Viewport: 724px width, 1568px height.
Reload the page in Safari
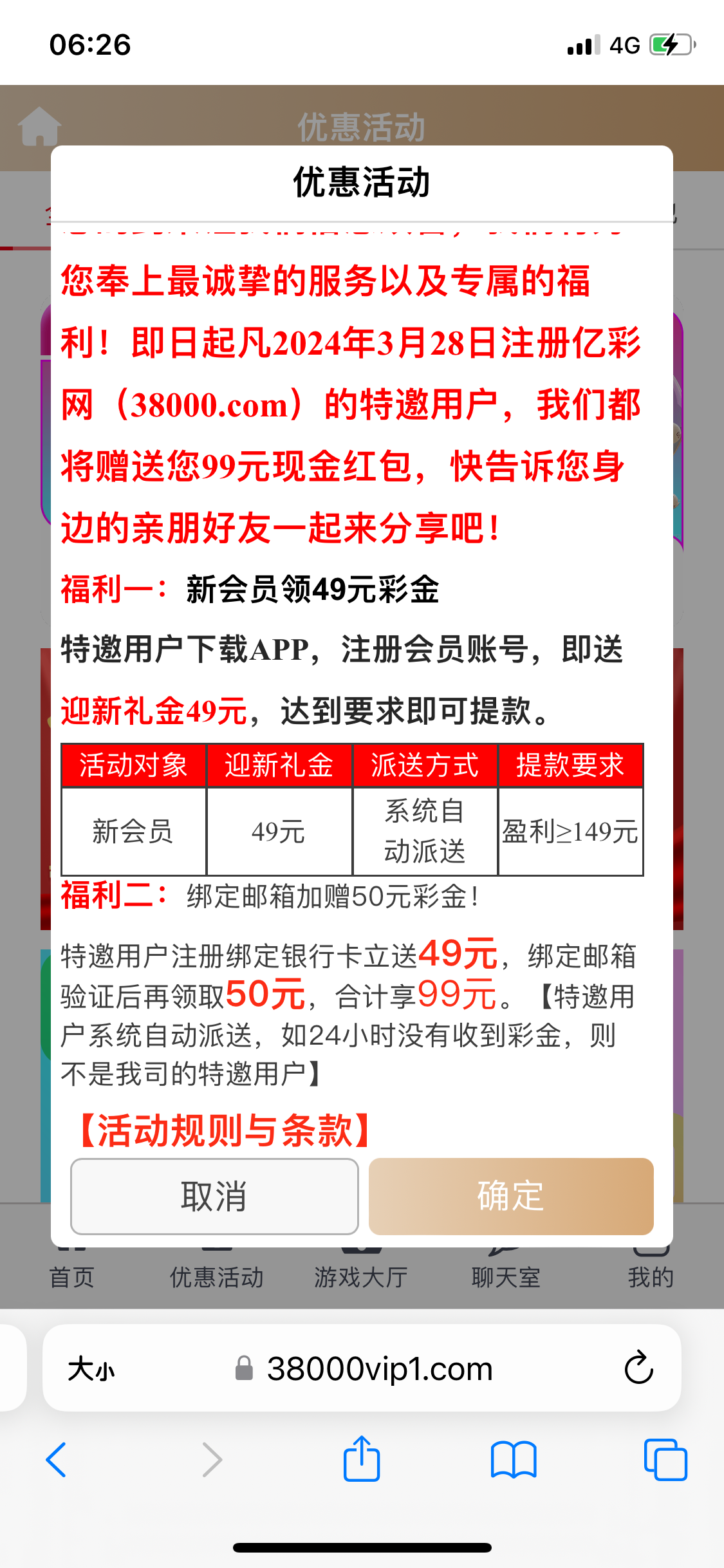point(638,1368)
